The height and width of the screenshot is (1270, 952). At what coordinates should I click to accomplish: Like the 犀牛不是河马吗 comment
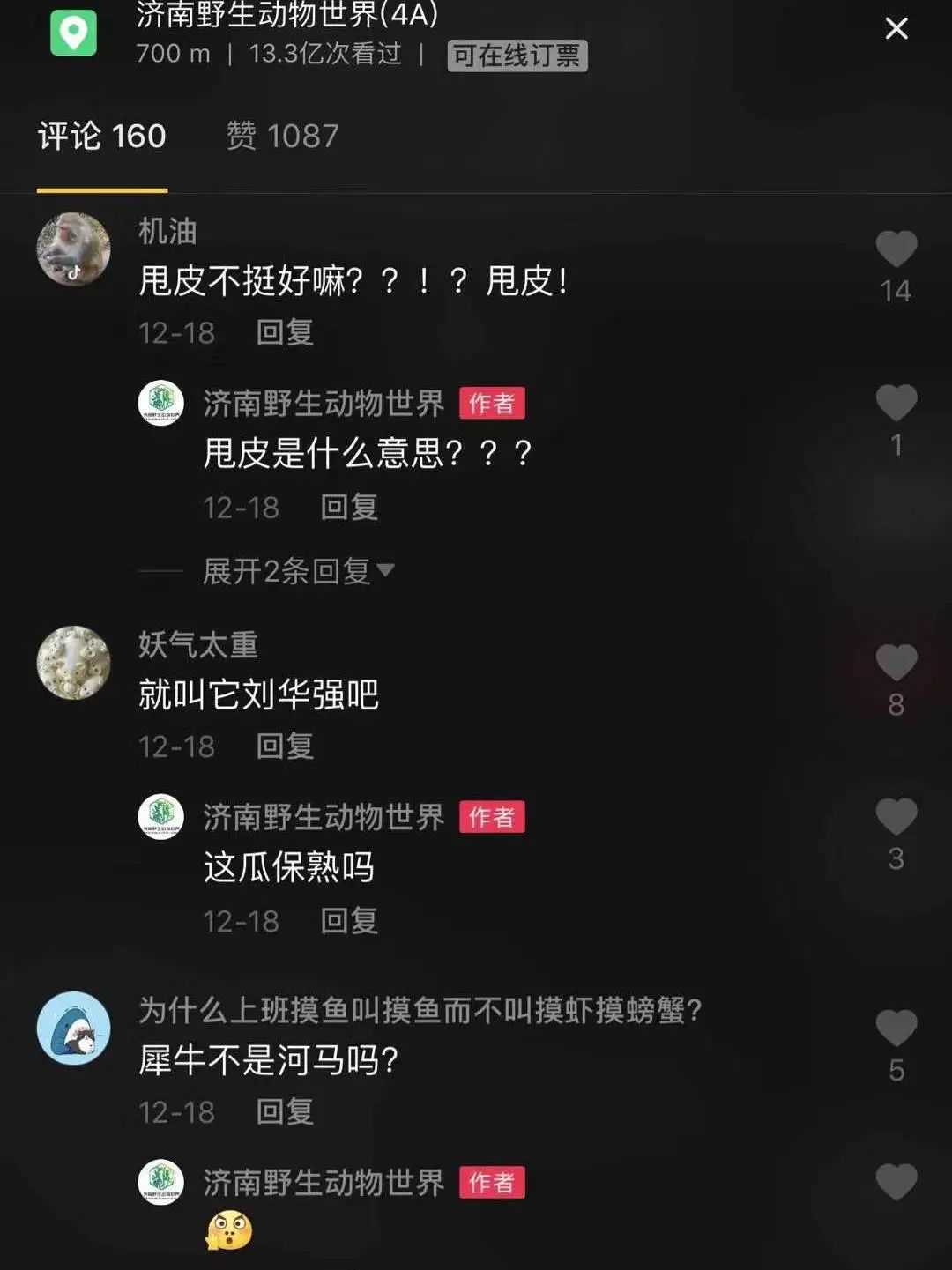(x=896, y=1029)
